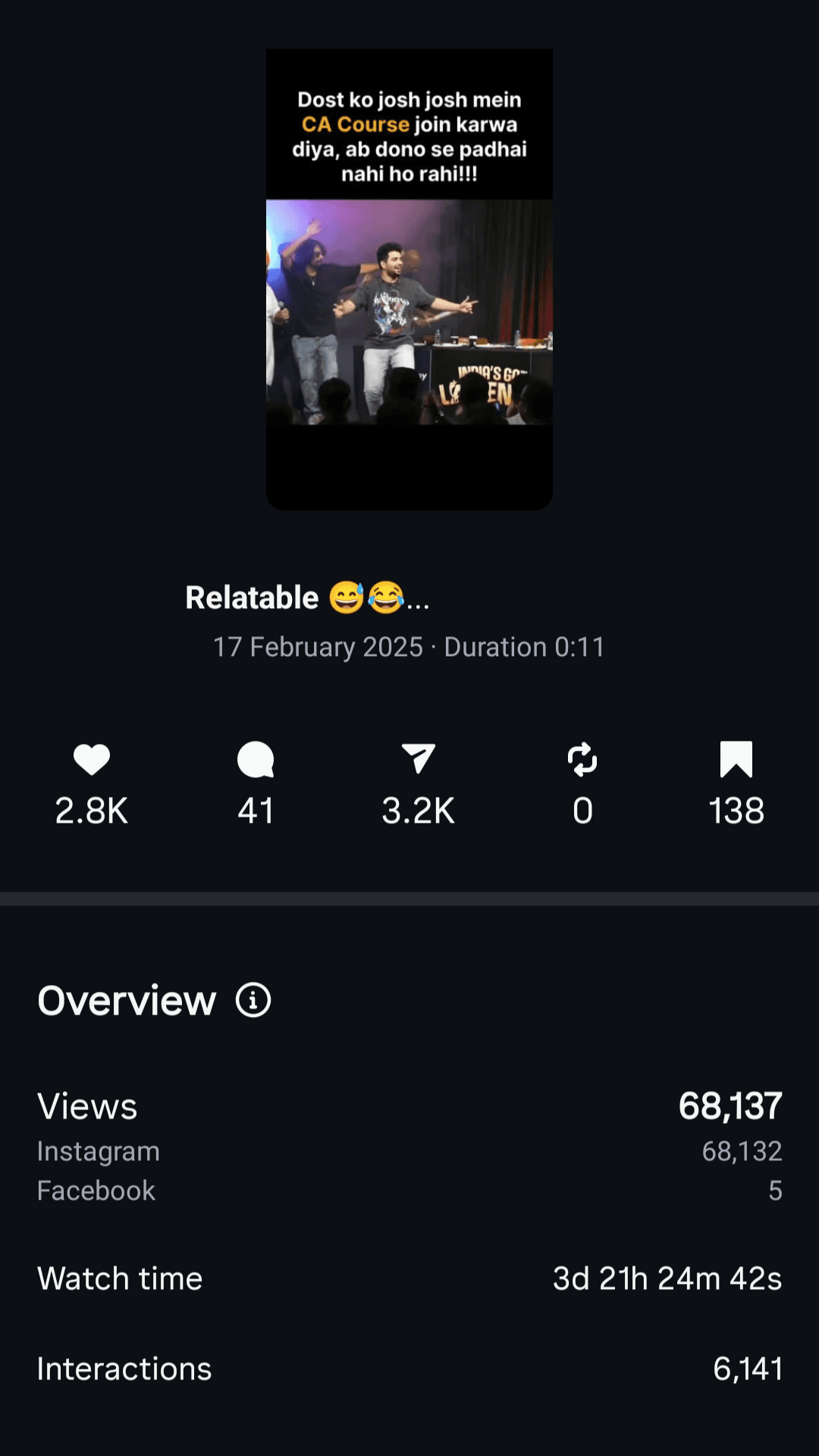
Task: Tap the info icon next to Overview
Action: pyautogui.click(x=253, y=1000)
